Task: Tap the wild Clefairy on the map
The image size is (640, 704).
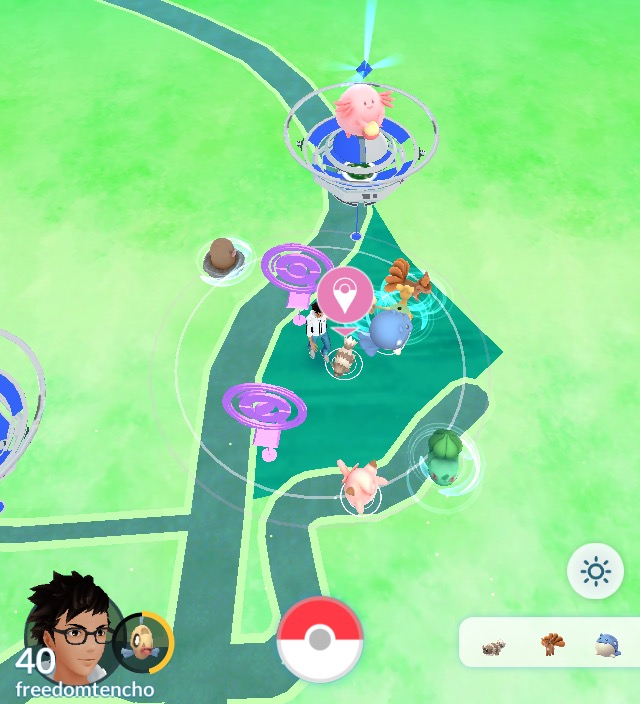Action: coord(362,483)
